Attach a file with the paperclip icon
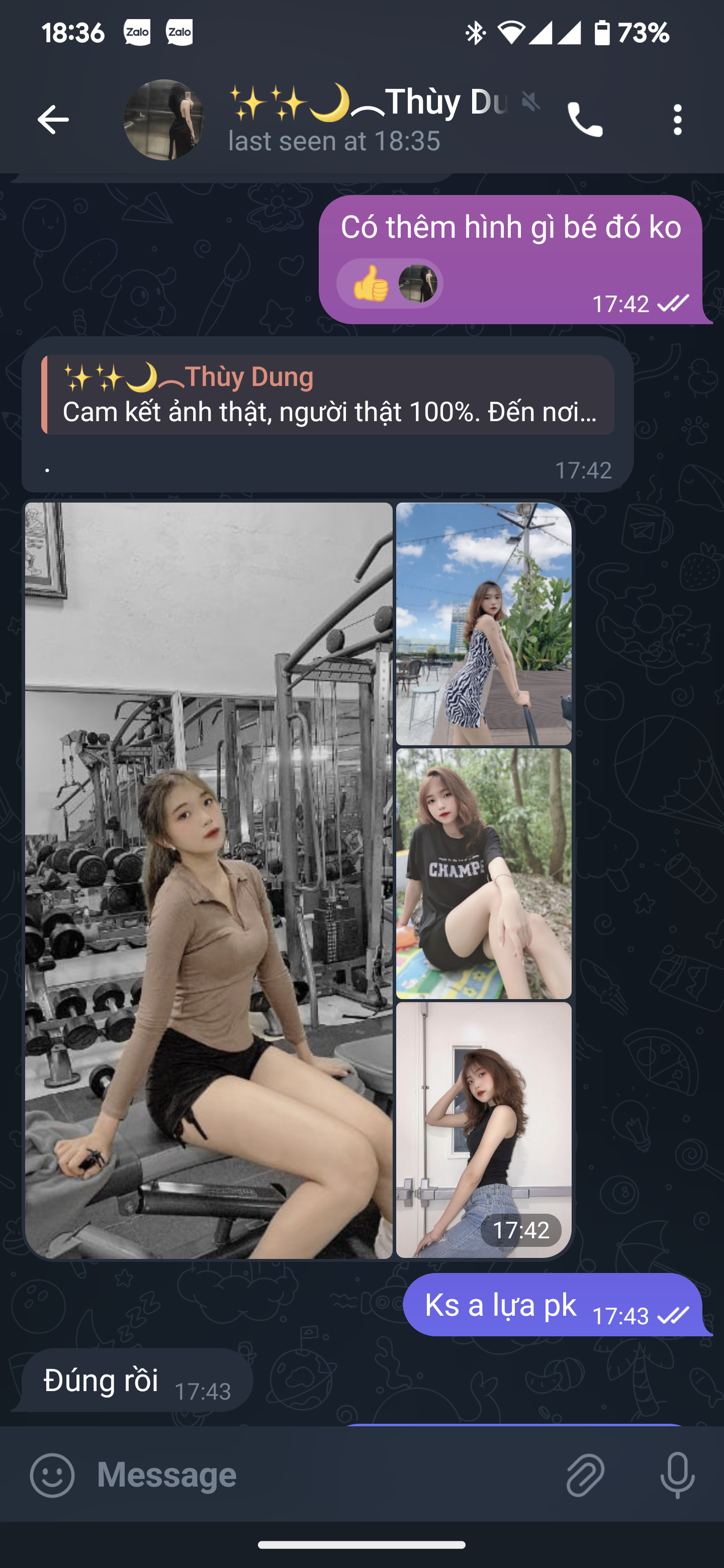This screenshot has height=1568, width=724. point(585,1476)
